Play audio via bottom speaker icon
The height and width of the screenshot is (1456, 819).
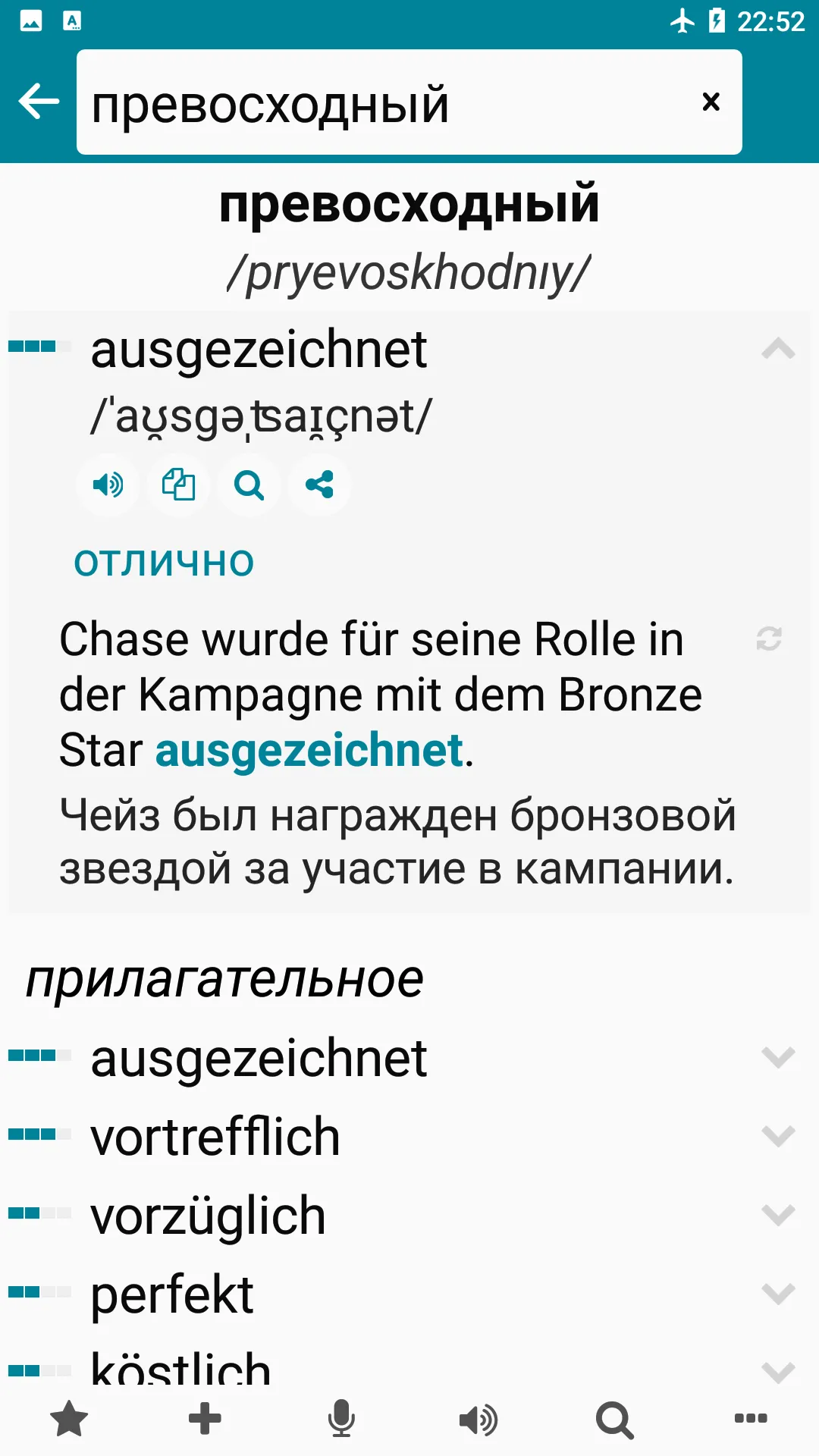point(478,1420)
